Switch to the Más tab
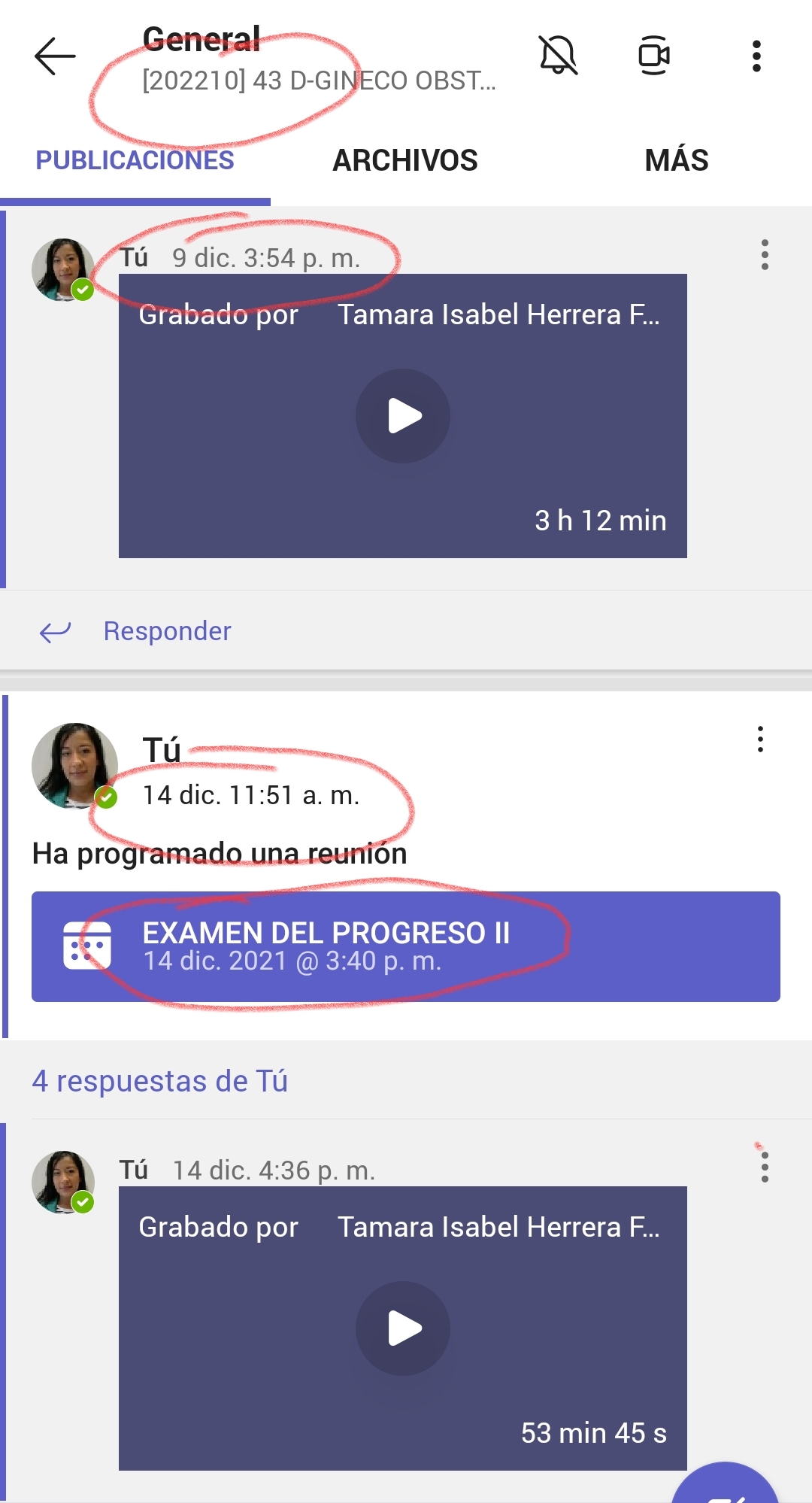The width and height of the screenshot is (812, 1503). (676, 160)
